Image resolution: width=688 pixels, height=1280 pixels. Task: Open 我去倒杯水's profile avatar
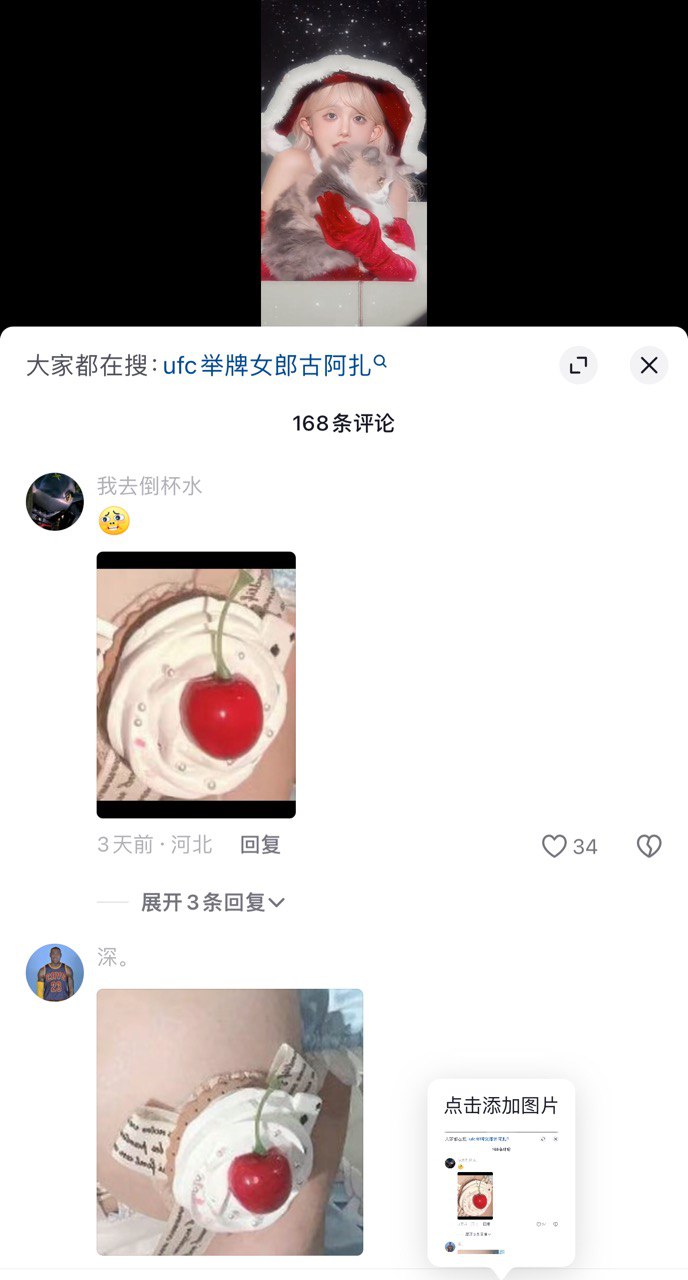tap(55, 502)
